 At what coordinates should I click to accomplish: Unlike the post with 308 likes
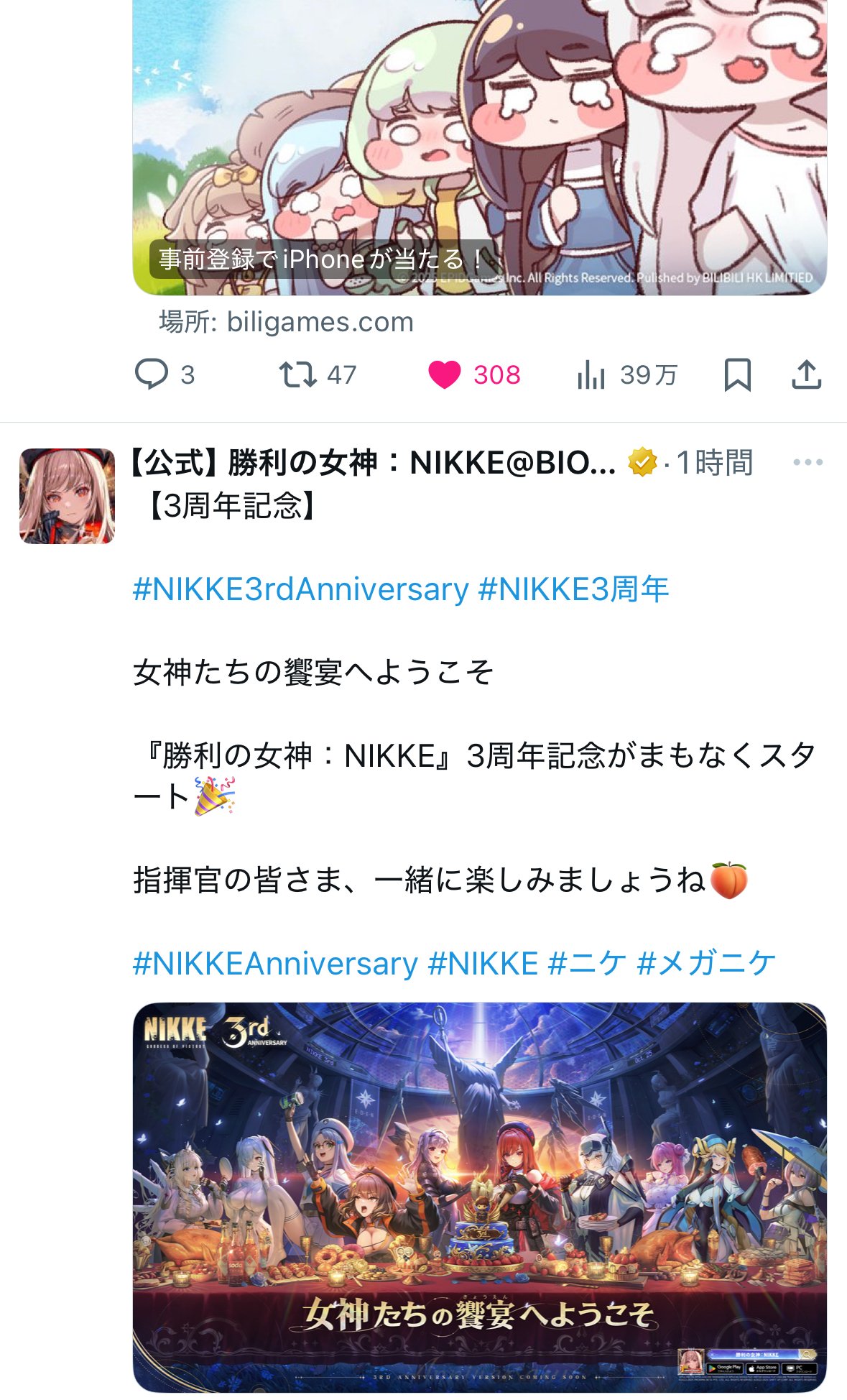click(x=445, y=374)
